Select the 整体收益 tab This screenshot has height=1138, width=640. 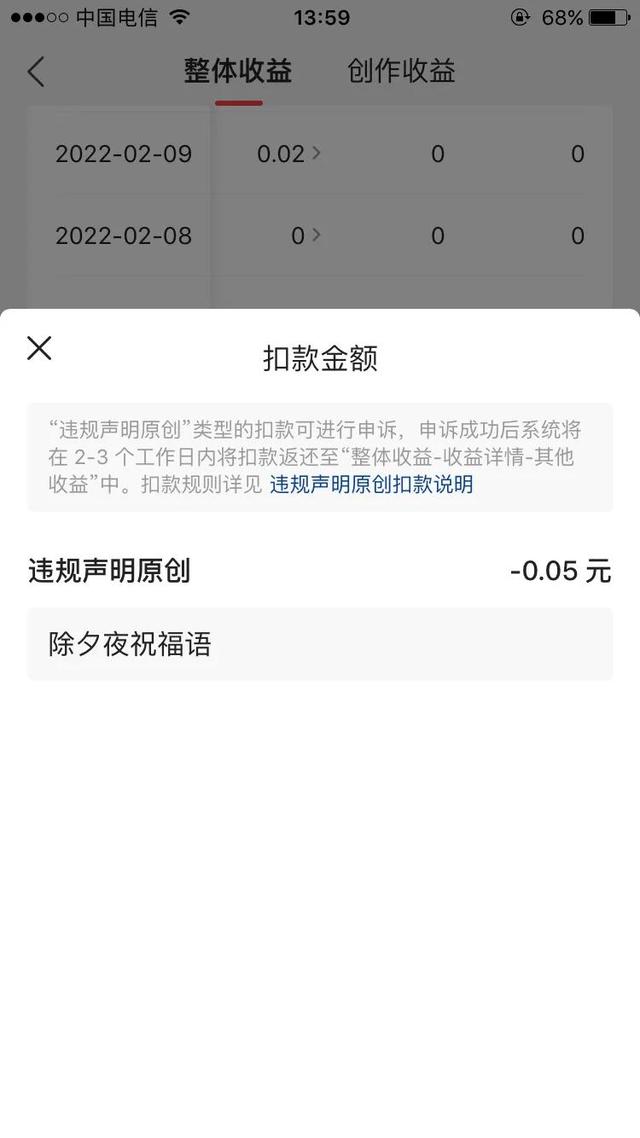point(238,71)
